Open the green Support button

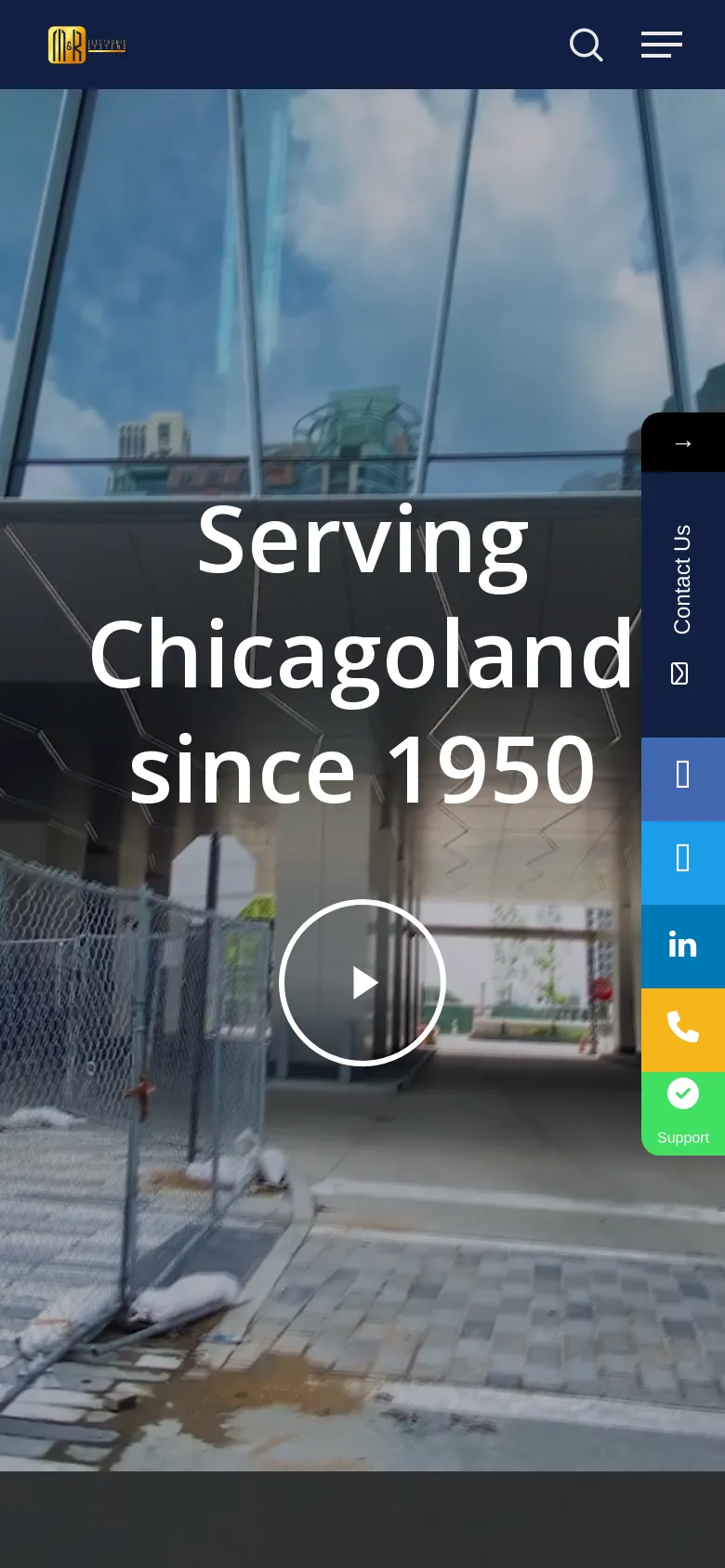pos(682,1113)
